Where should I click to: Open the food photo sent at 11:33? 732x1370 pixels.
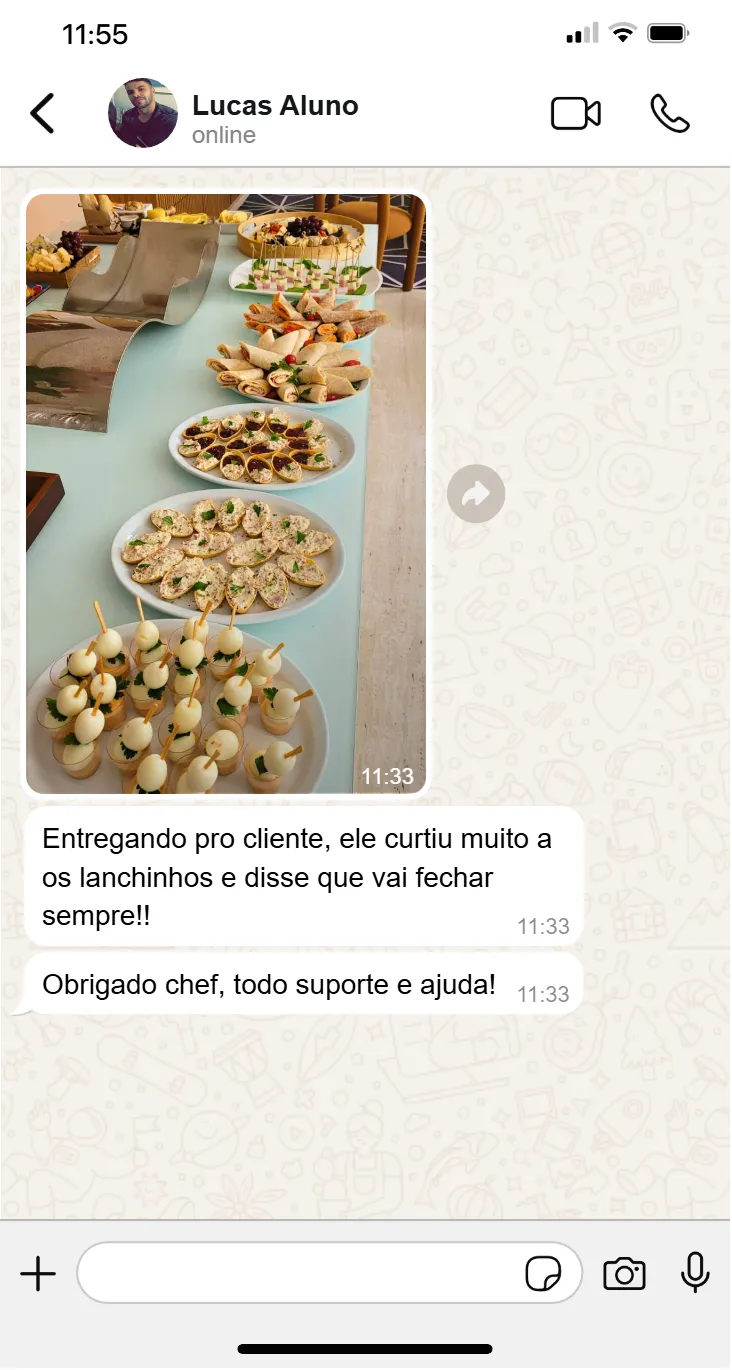pos(226,494)
